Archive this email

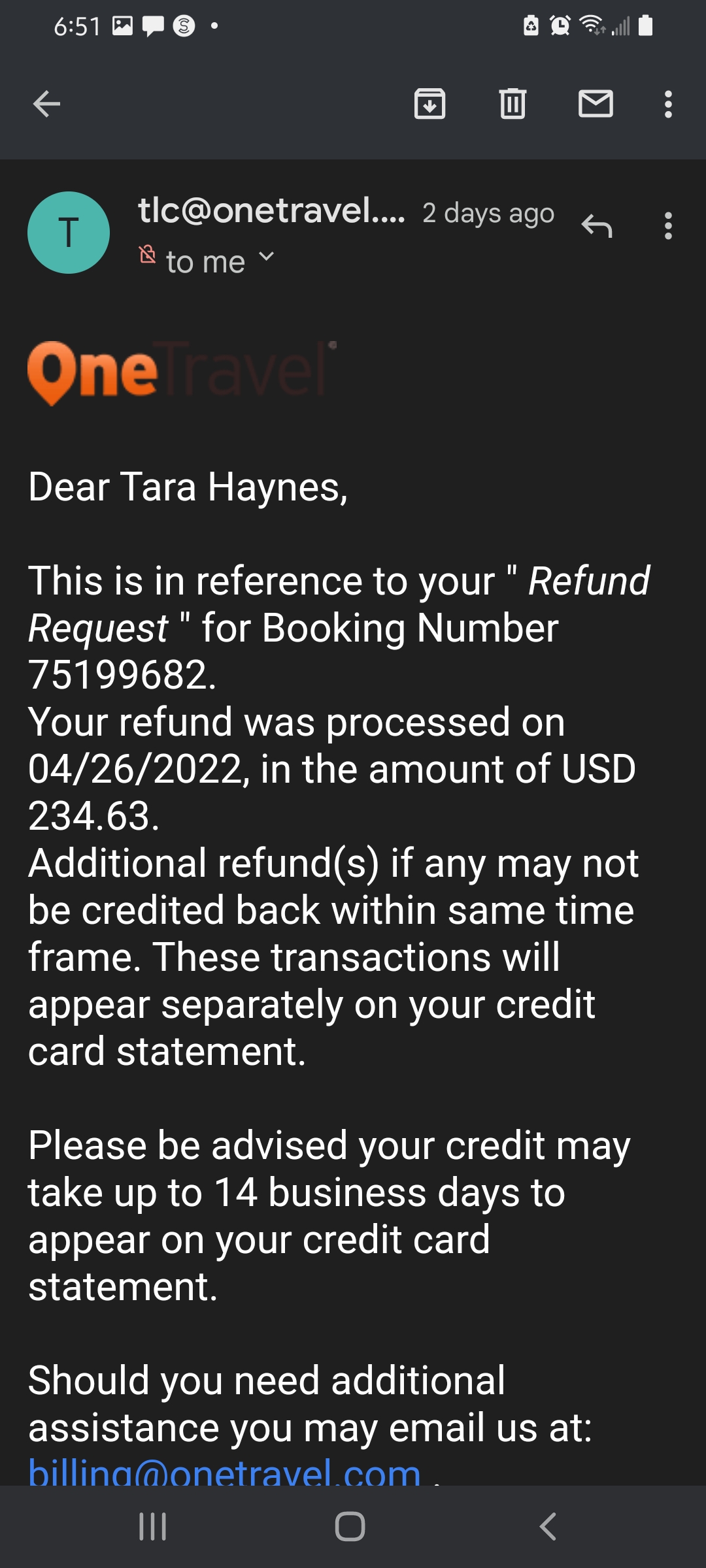point(430,103)
